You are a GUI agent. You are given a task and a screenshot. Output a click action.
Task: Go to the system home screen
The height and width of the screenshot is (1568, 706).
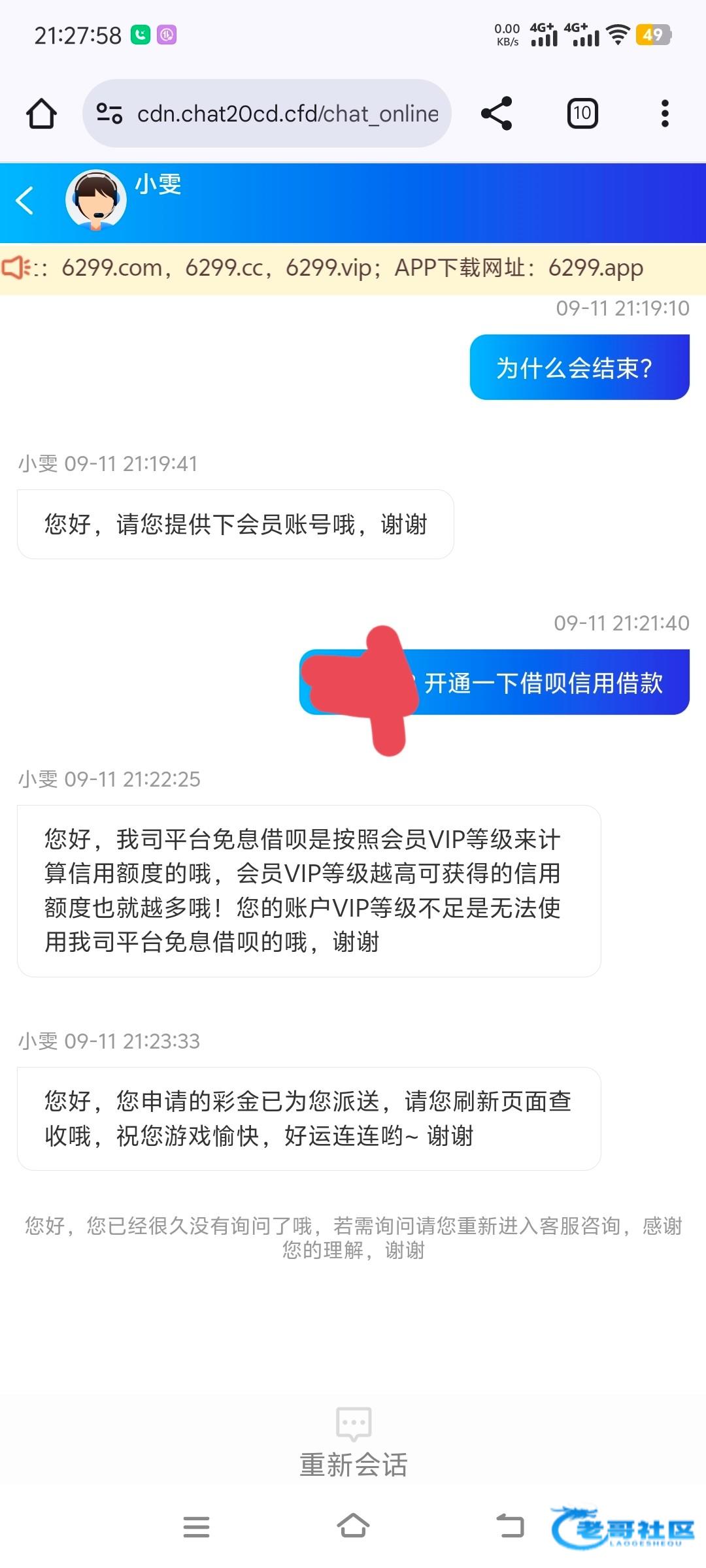[353, 1526]
